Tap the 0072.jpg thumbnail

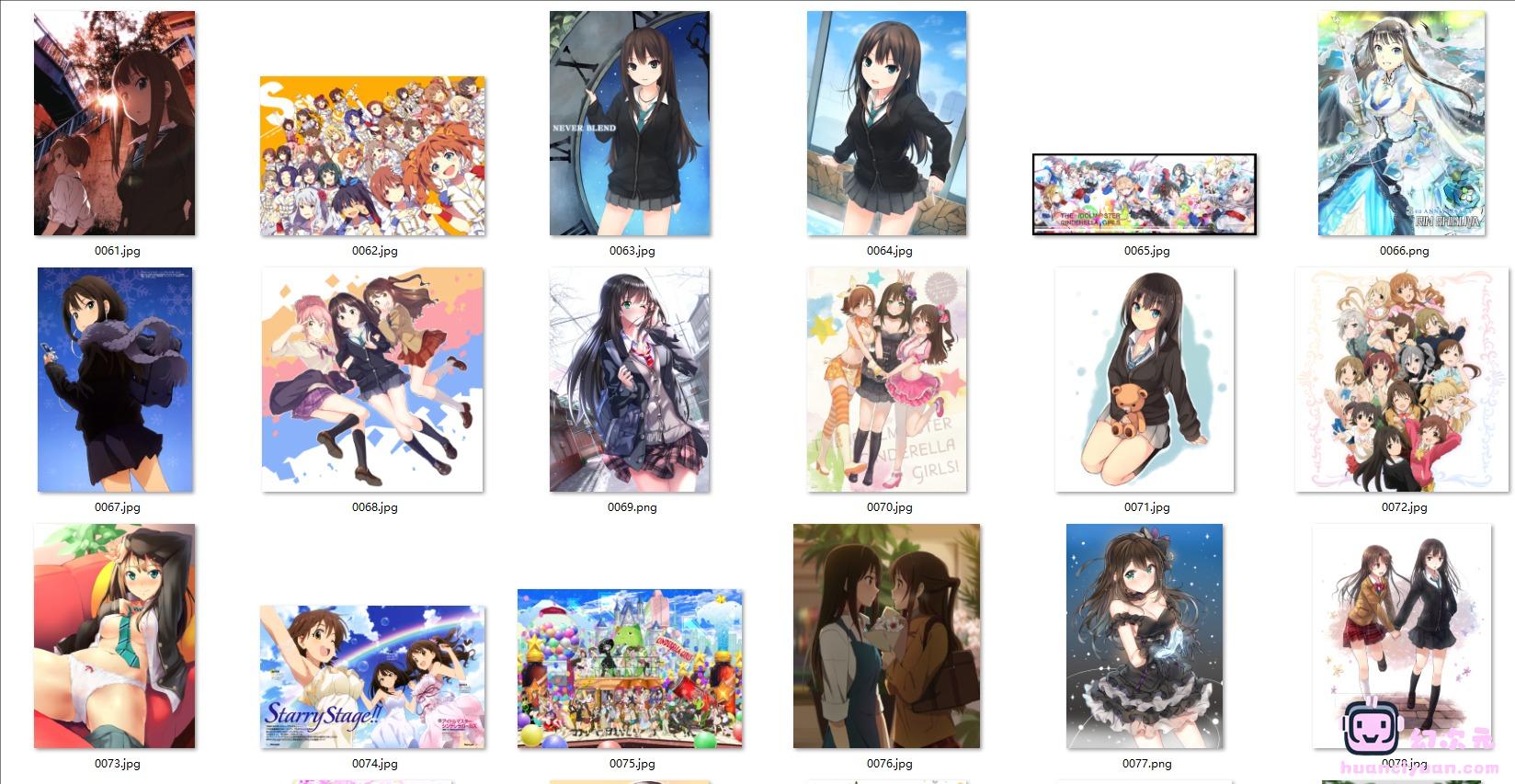(1401, 380)
